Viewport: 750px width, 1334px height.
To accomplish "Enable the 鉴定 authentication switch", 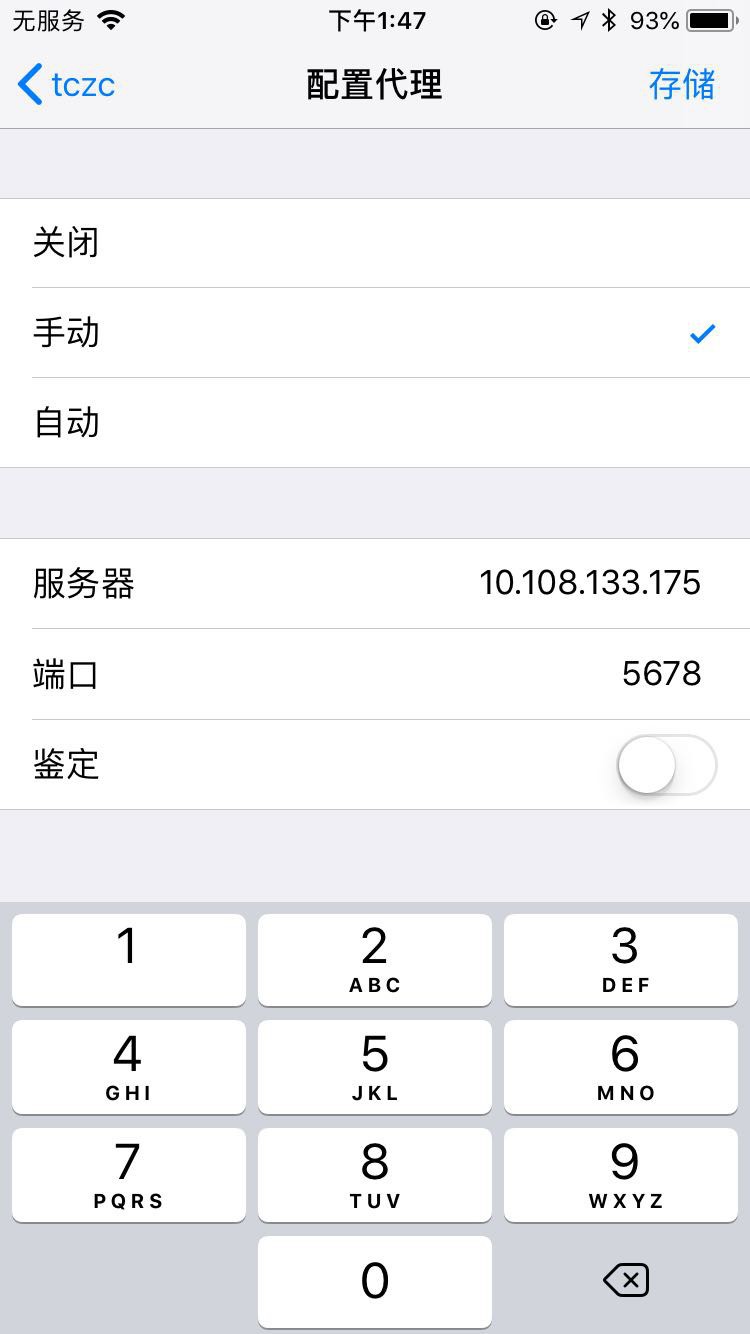I will (x=667, y=765).
